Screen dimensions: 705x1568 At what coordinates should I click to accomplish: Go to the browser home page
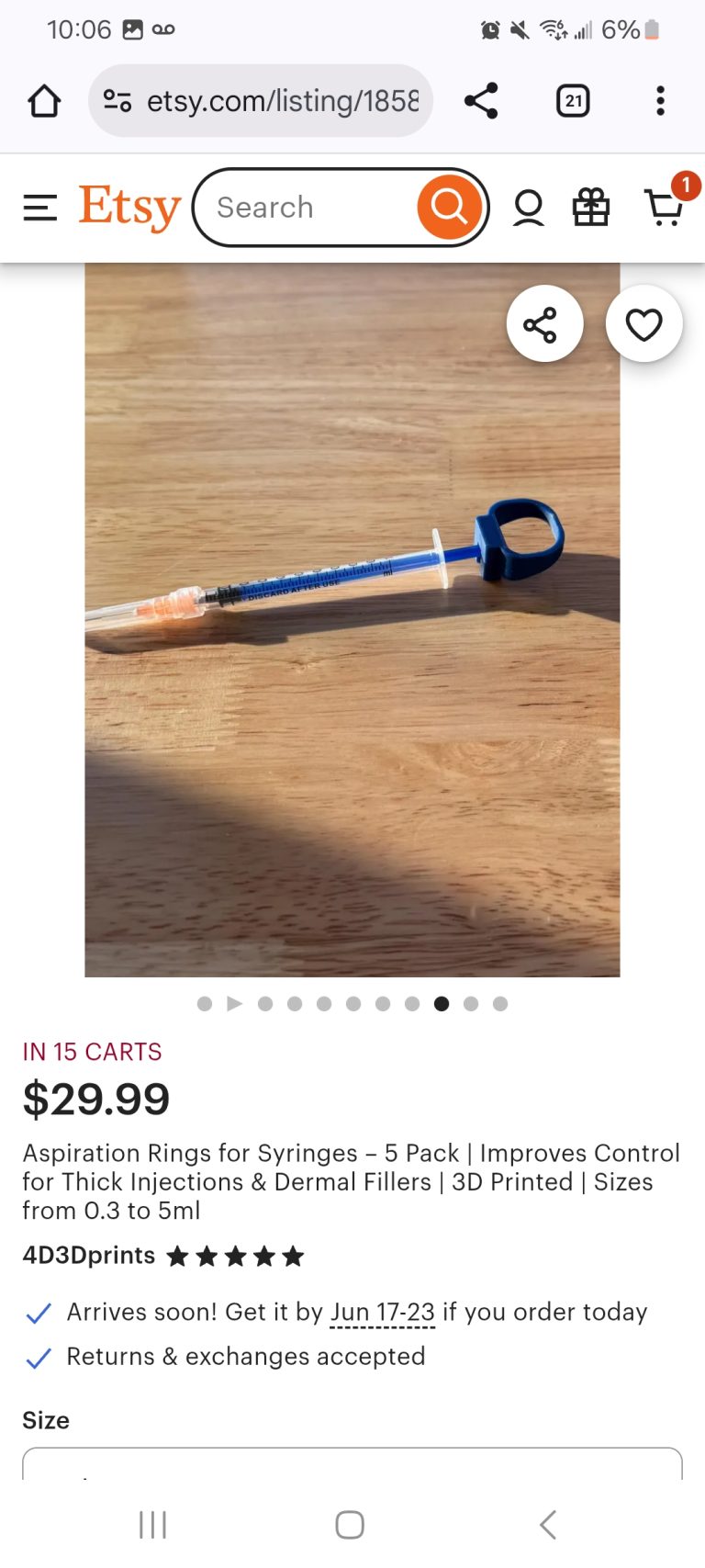pos(44,101)
